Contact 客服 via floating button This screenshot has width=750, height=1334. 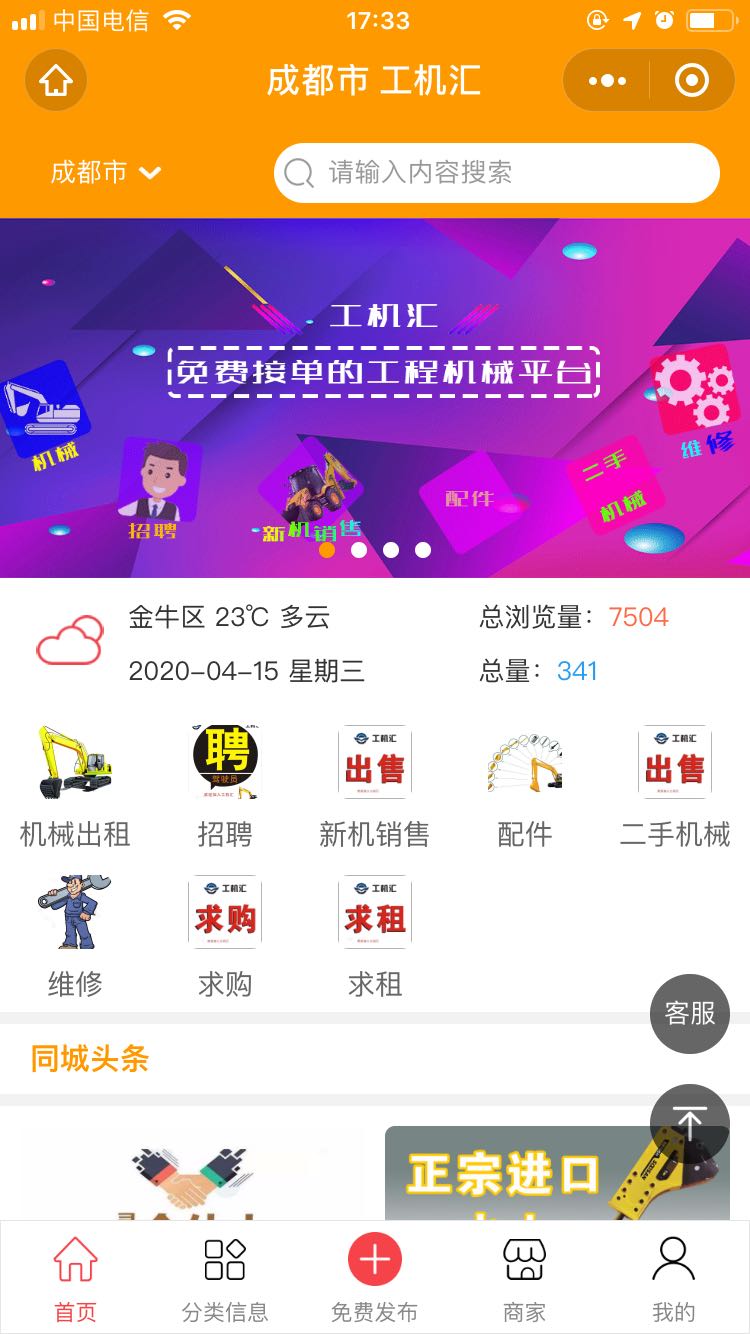pyautogui.click(x=690, y=1013)
